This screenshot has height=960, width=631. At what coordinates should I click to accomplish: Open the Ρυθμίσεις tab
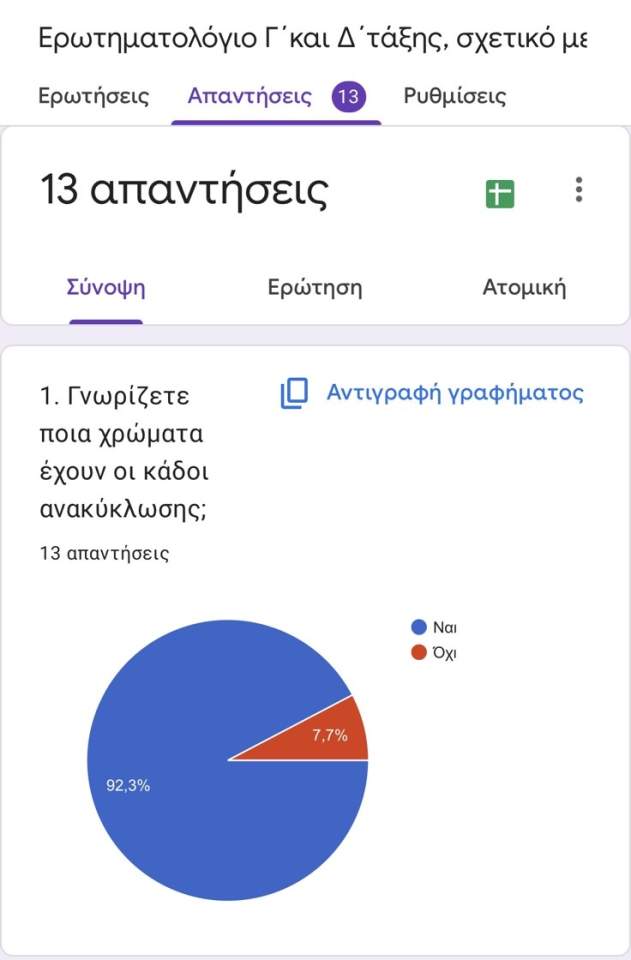click(454, 97)
